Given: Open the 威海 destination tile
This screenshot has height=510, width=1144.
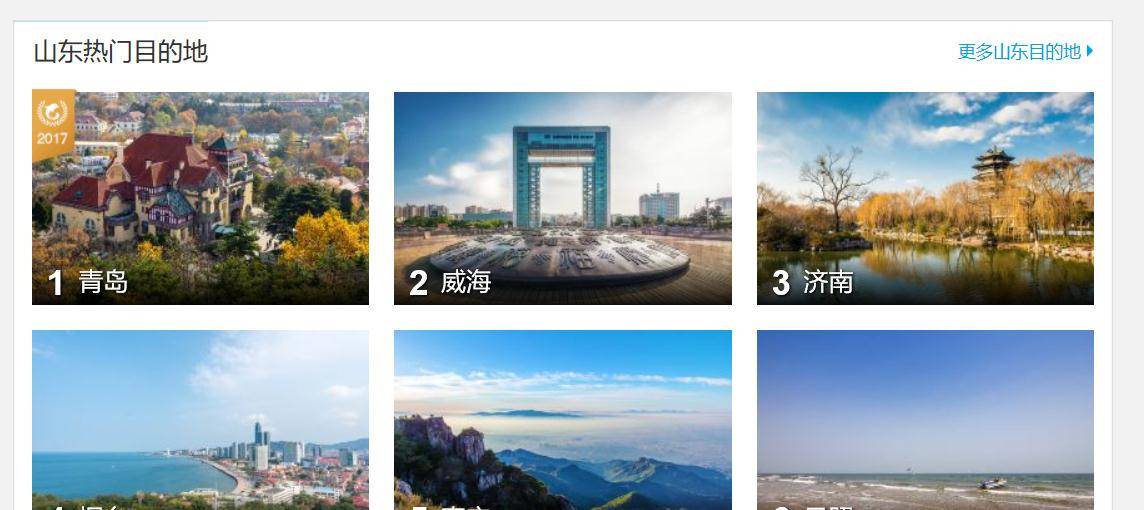Looking at the screenshot, I should click(562, 198).
